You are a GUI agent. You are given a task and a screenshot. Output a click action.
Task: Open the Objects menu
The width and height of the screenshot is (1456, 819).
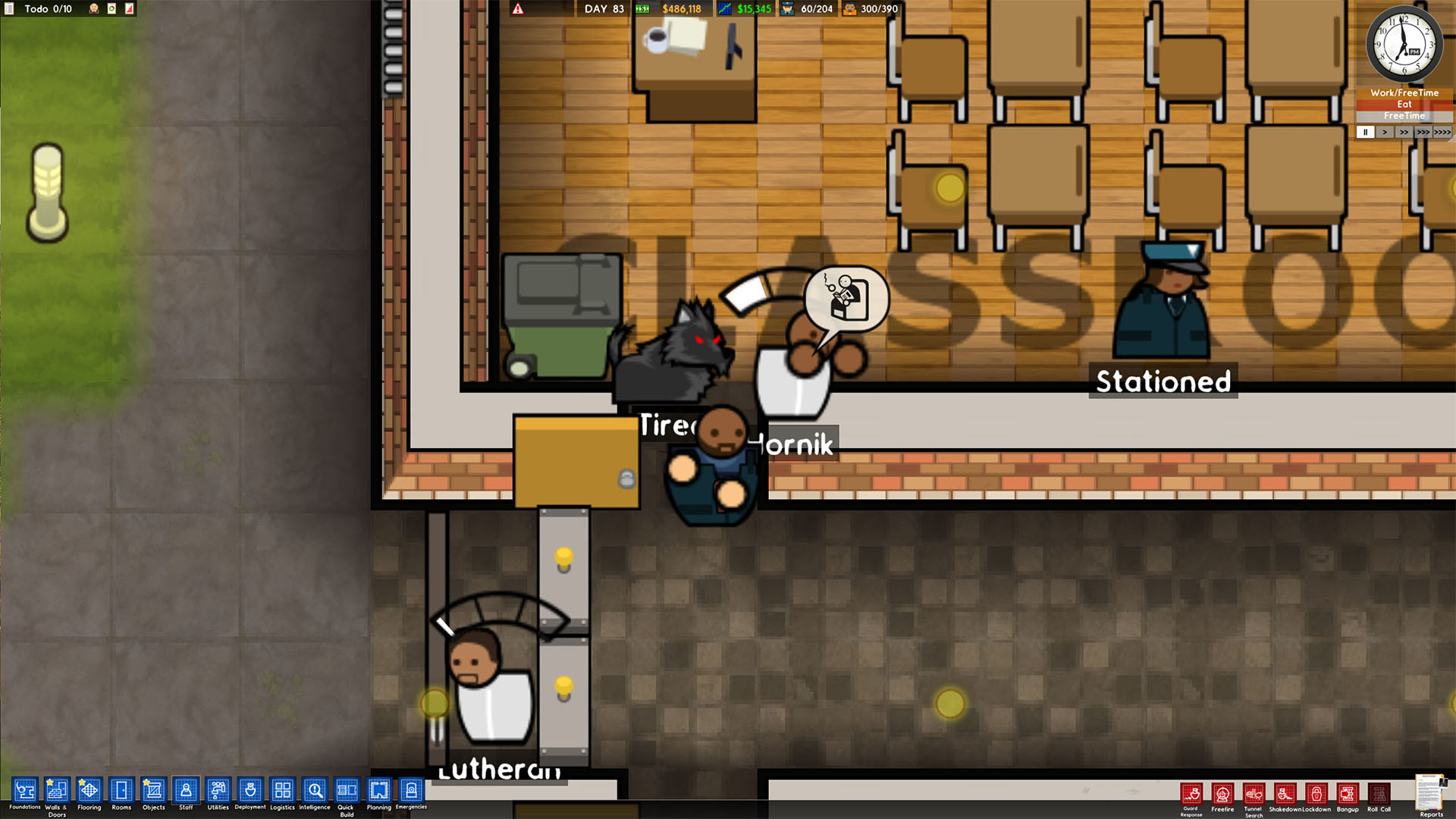click(153, 791)
